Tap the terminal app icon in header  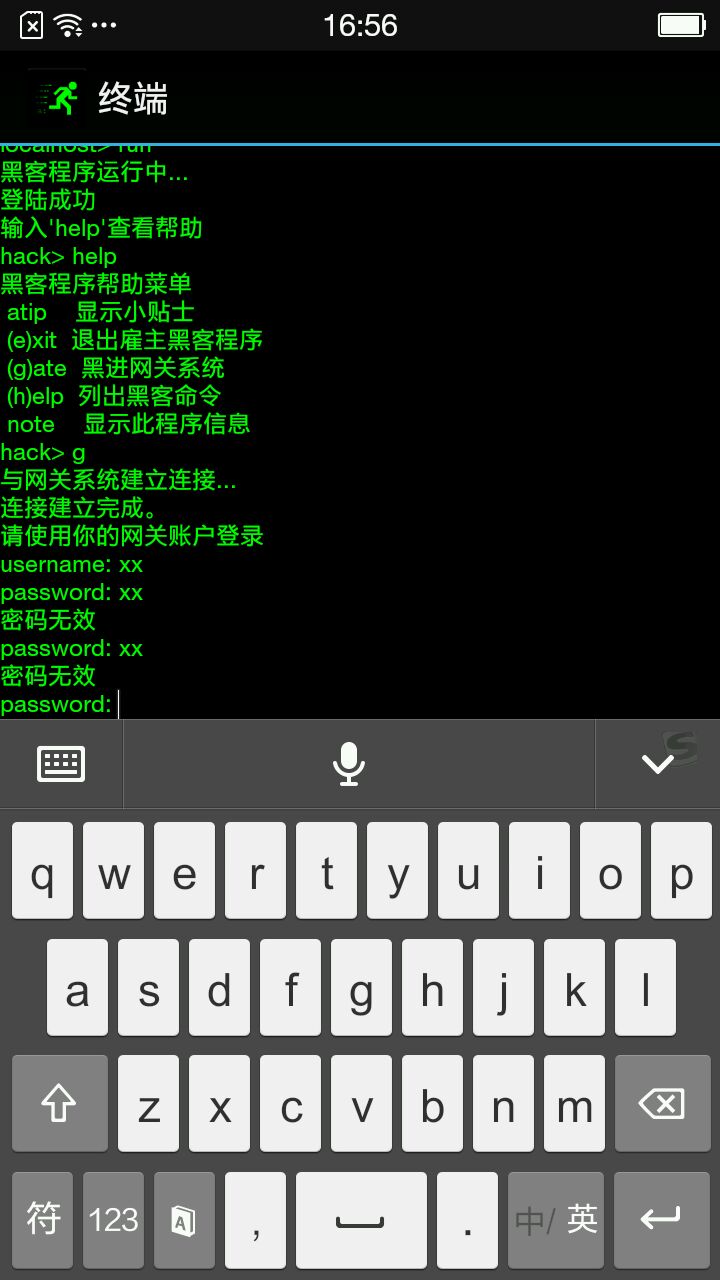click(x=58, y=98)
